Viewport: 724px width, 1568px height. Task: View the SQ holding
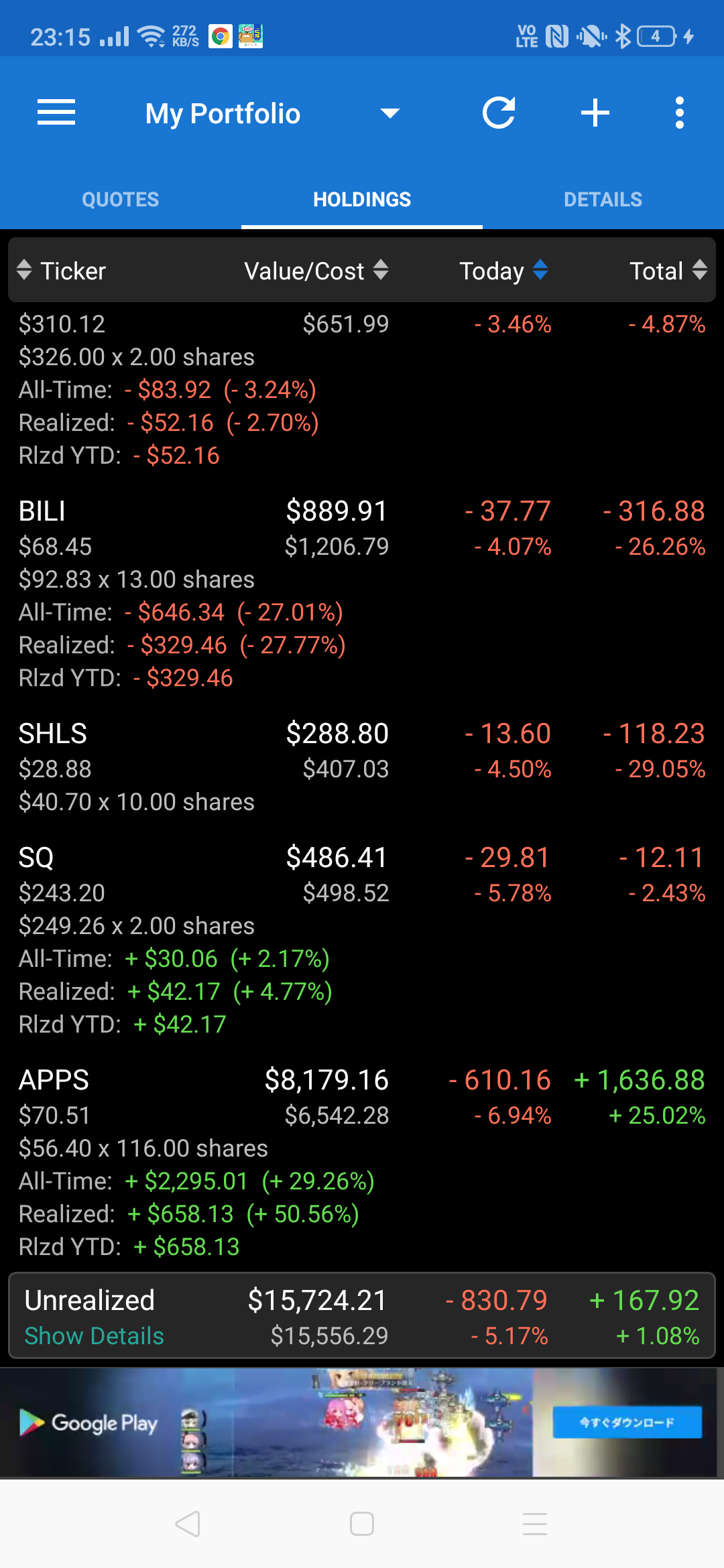coord(36,858)
